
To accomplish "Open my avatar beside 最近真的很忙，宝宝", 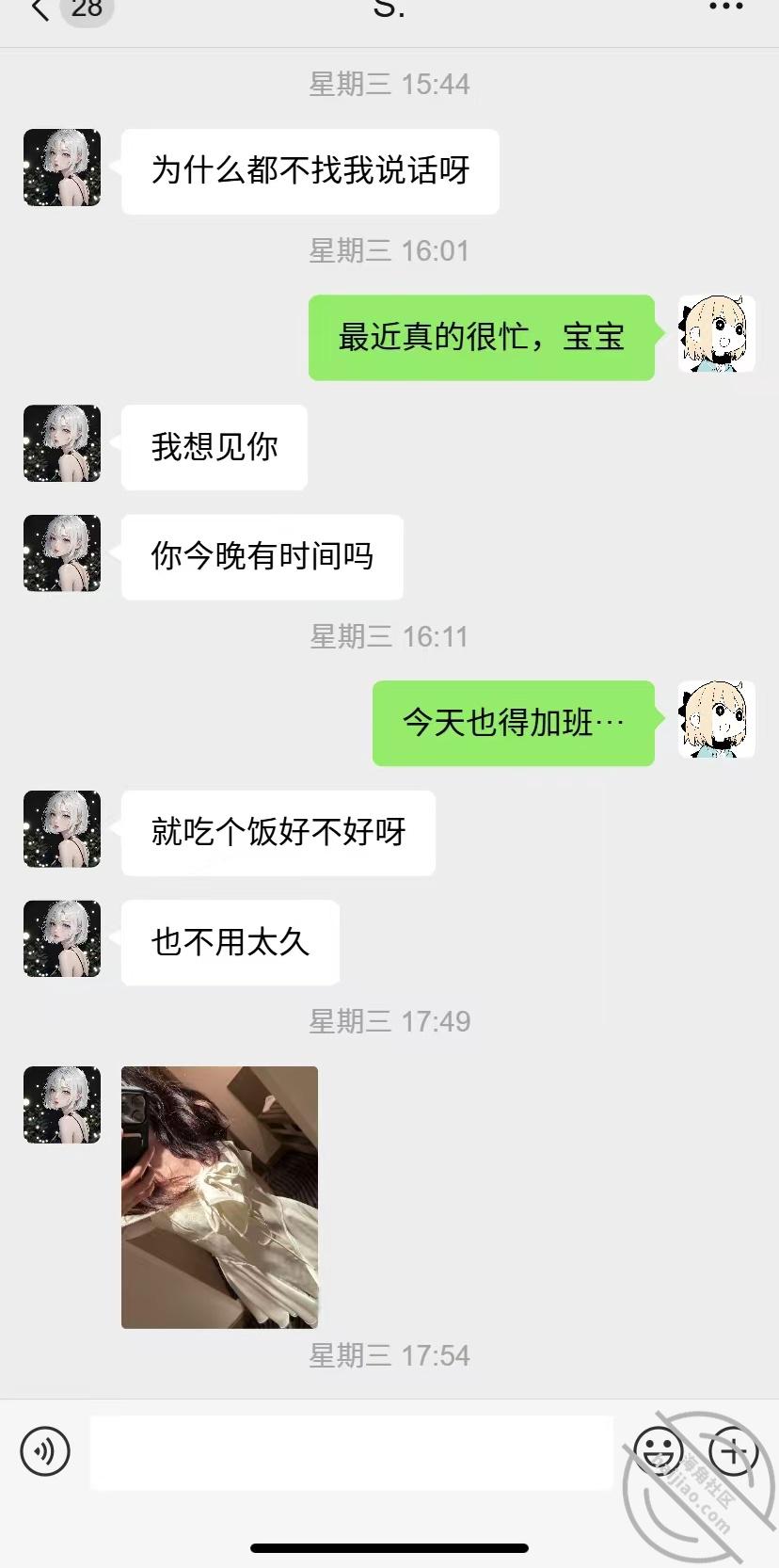I will (716, 334).
